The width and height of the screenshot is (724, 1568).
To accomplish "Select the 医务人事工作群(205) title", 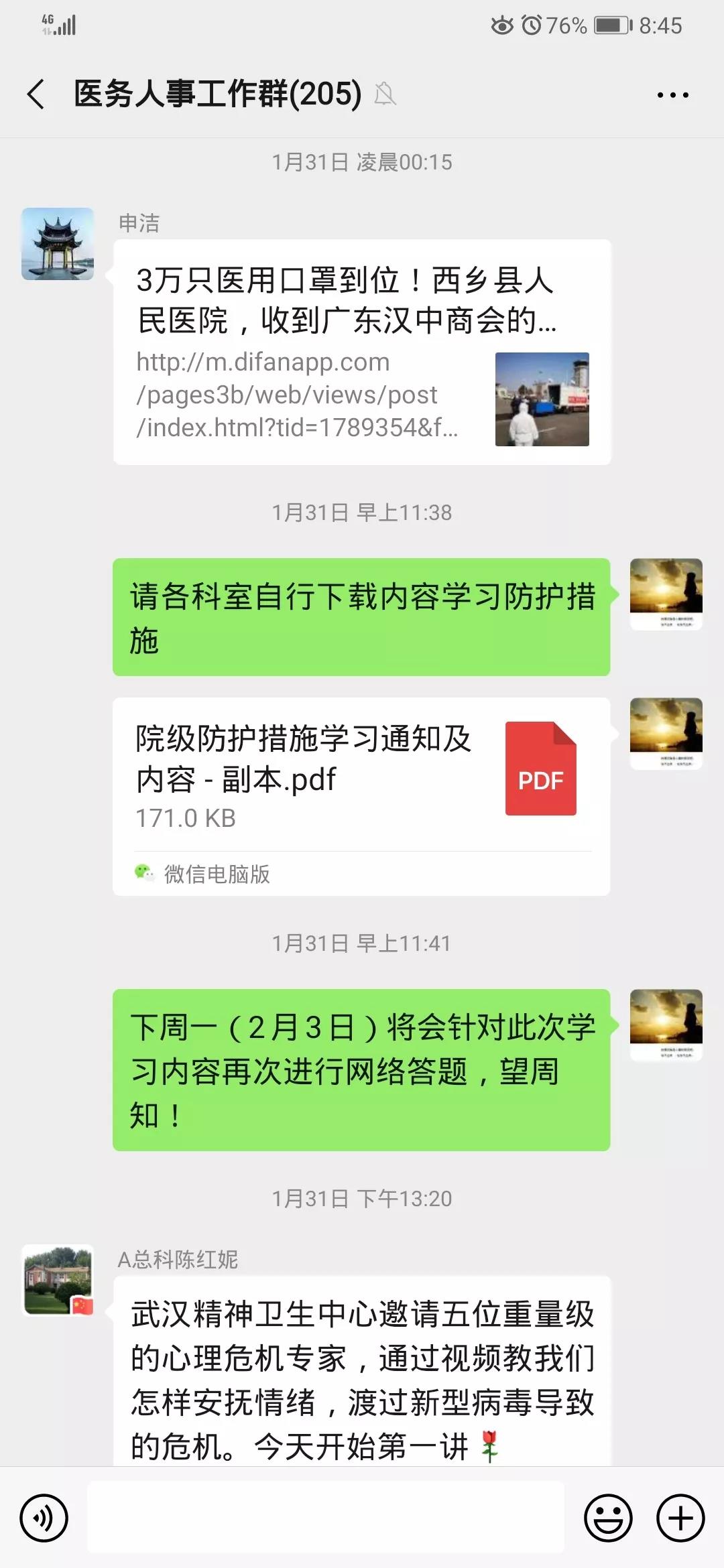I will (215, 93).
